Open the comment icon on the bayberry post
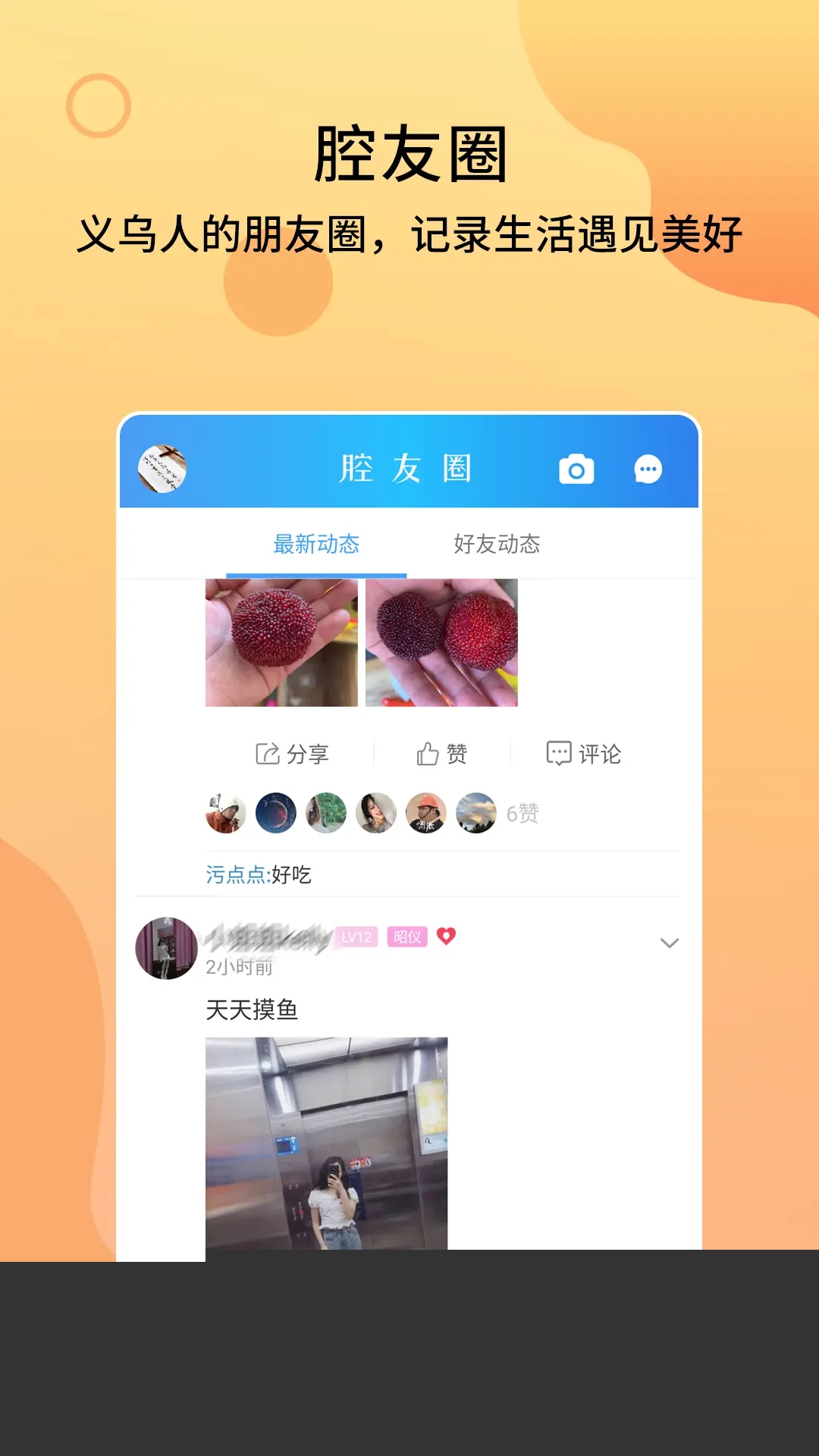 tap(559, 753)
